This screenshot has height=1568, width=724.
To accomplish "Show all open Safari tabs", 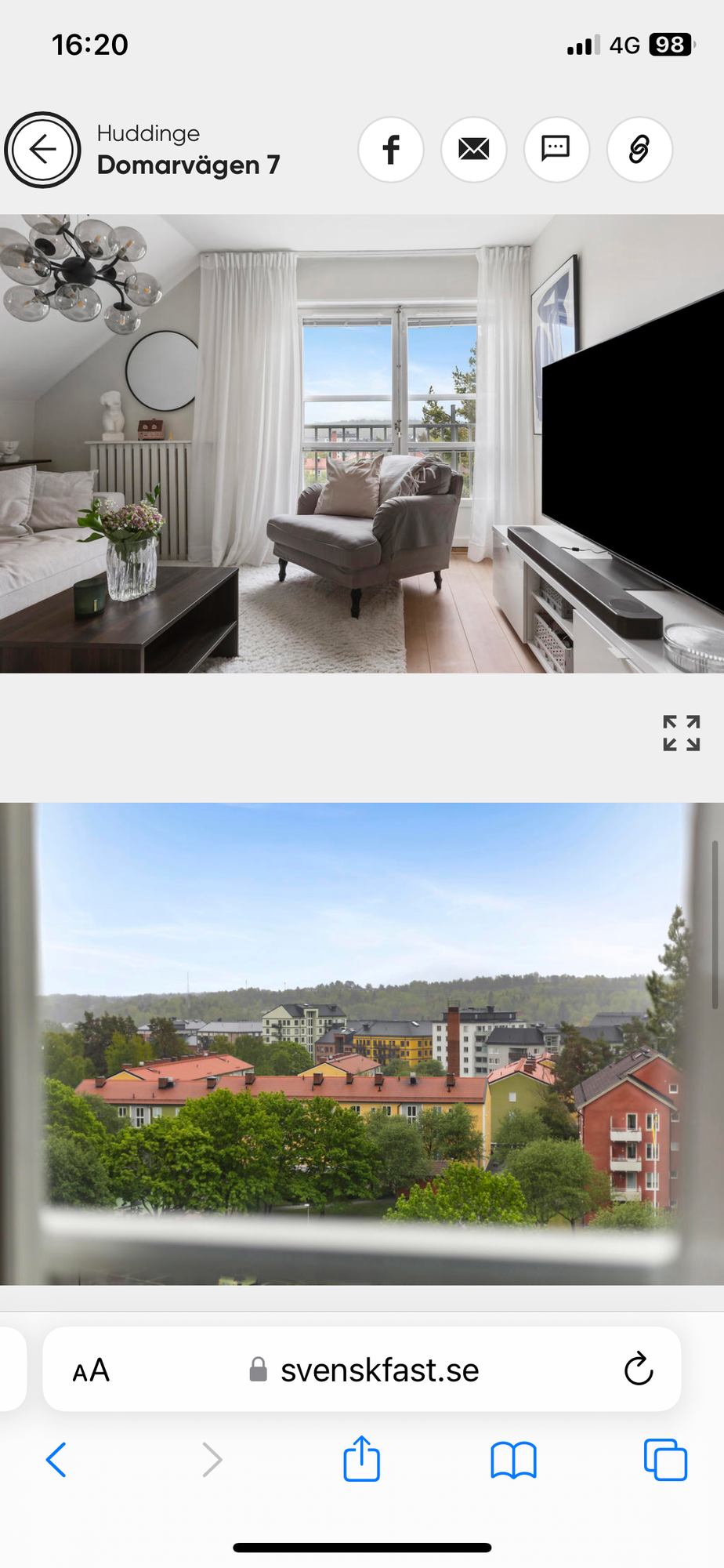I will (665, 1460).
